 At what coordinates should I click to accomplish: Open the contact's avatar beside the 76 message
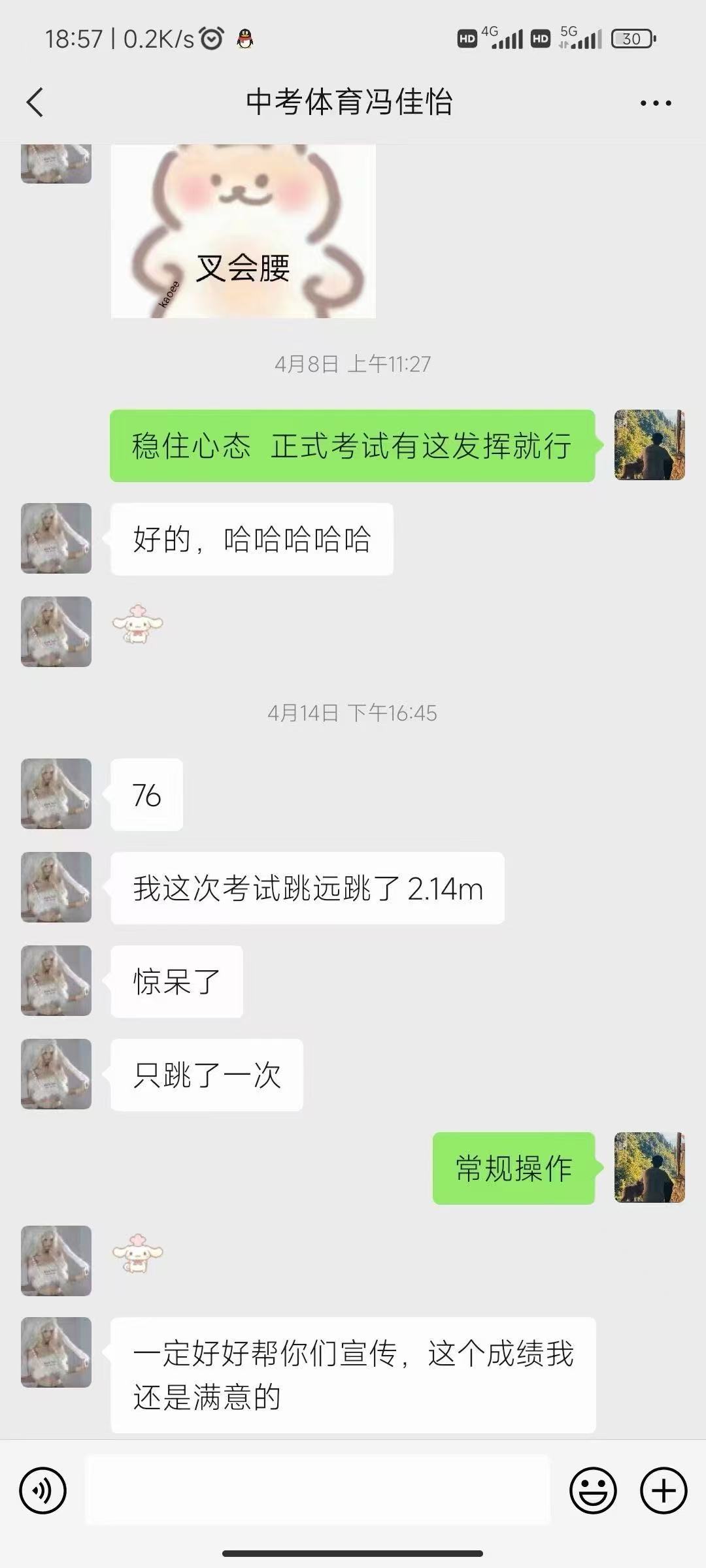(56, 794)
